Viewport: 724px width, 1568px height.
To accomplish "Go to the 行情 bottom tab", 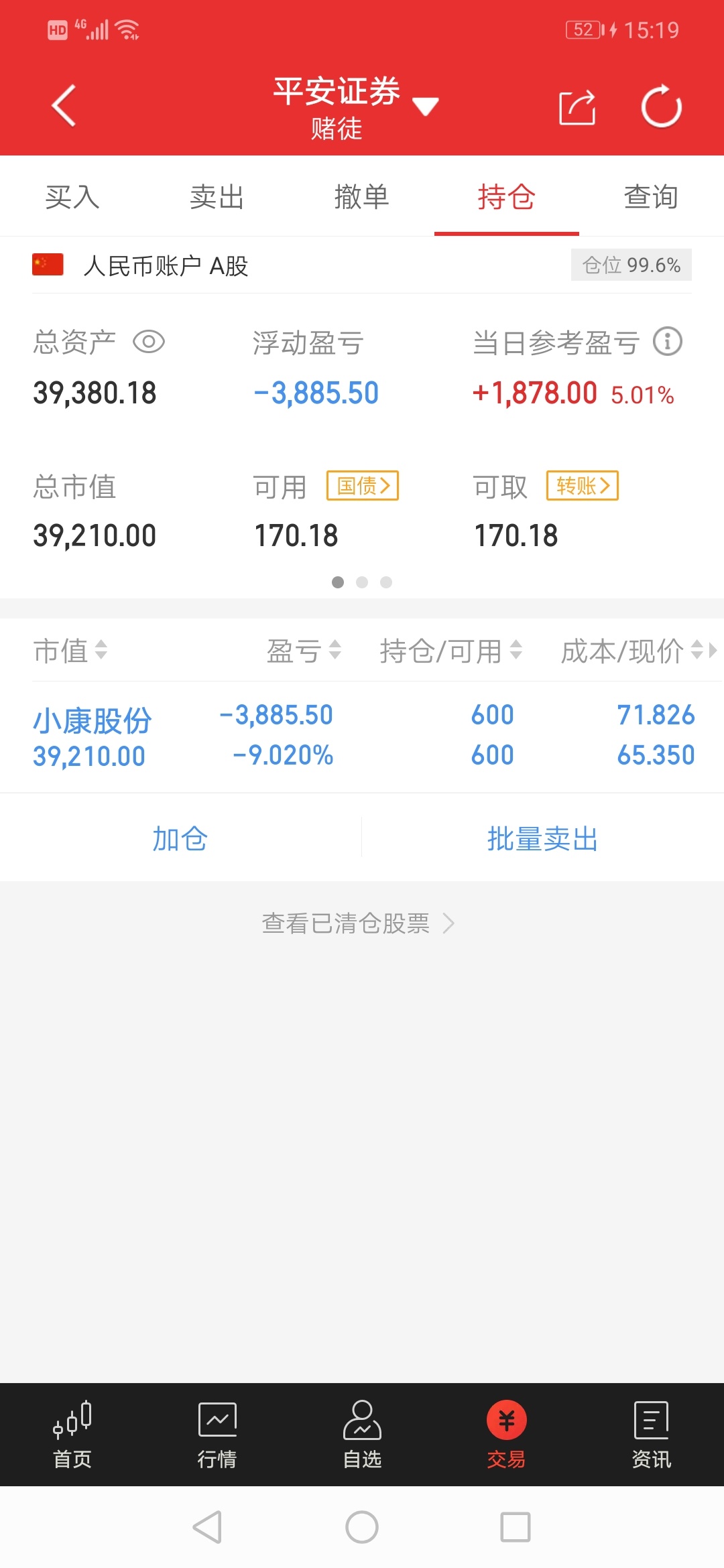I will (x=217, y=1435).
